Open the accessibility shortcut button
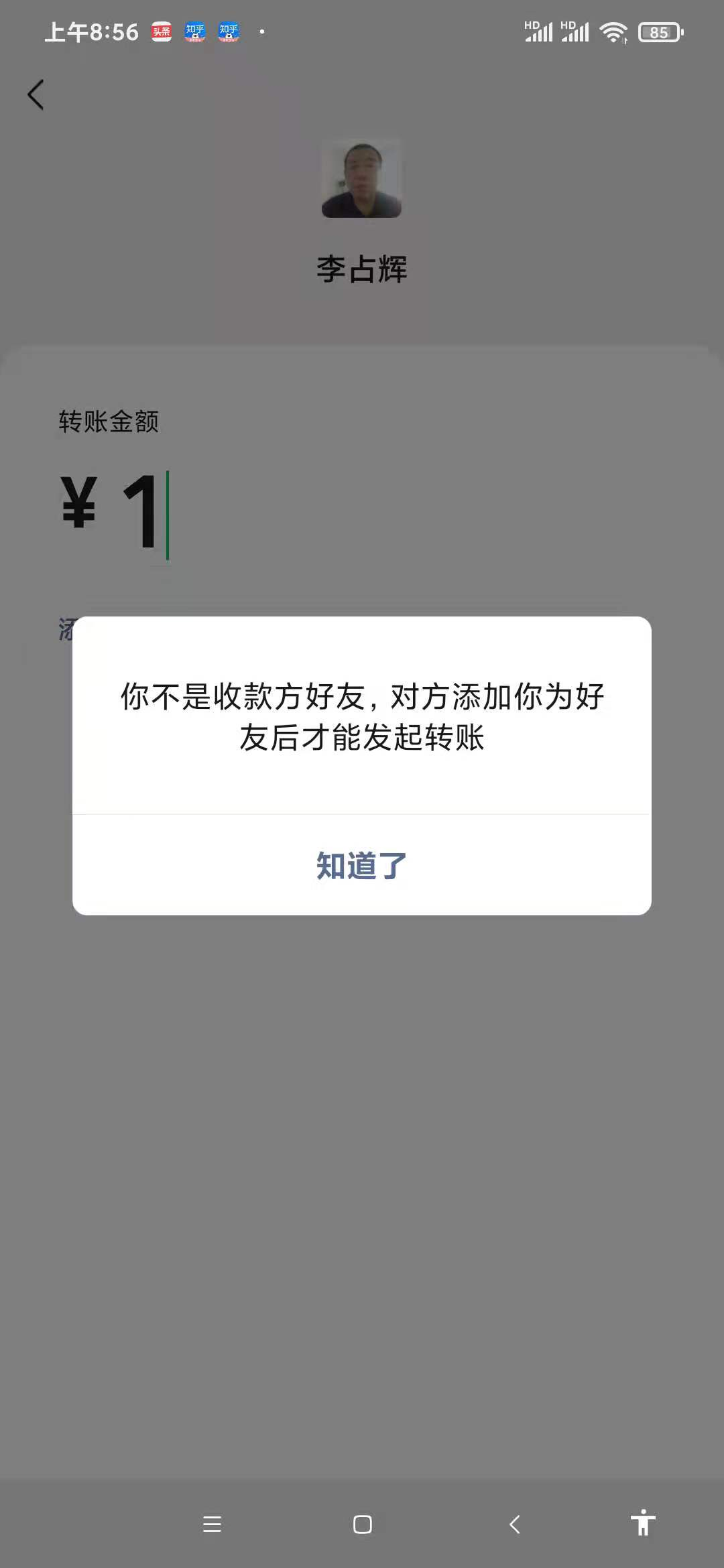 click(x=643, y=1522)
